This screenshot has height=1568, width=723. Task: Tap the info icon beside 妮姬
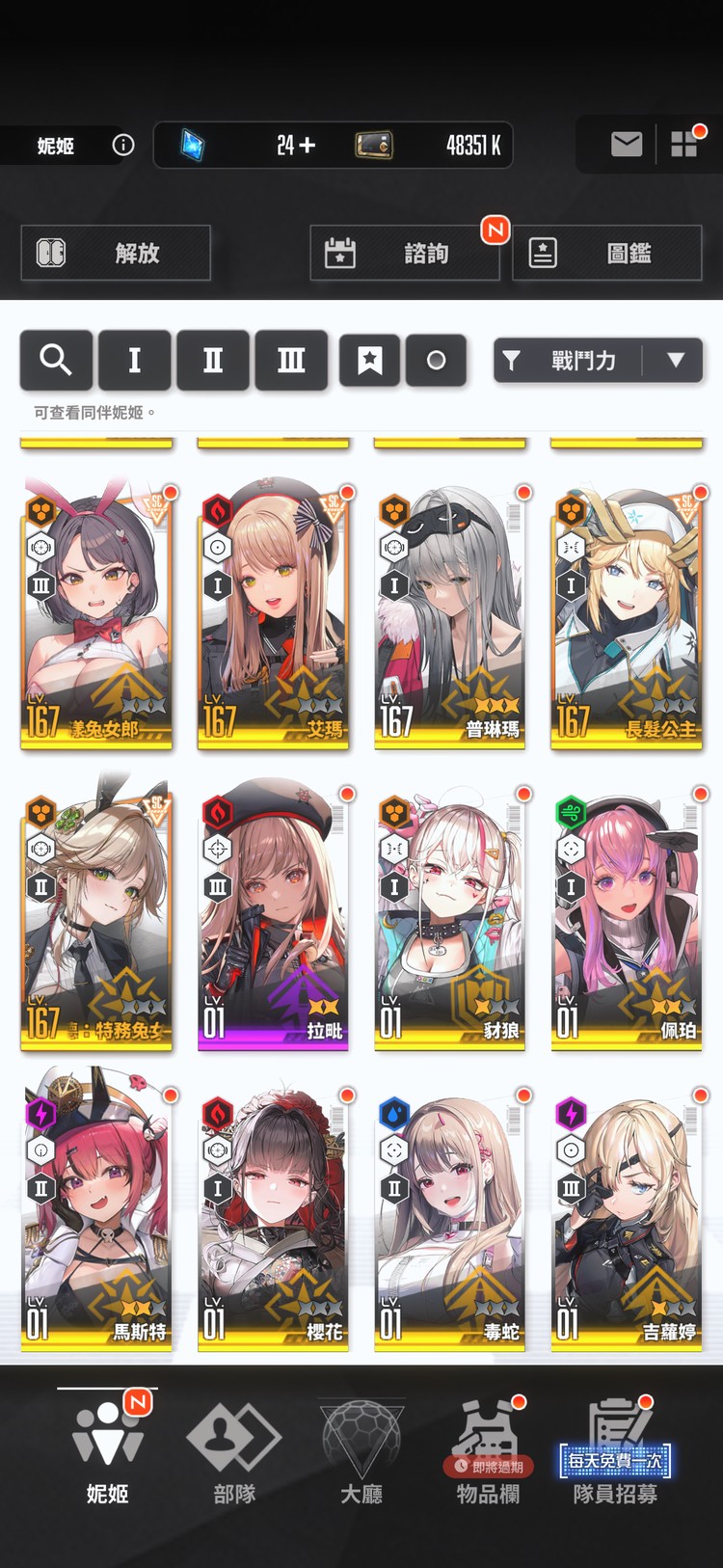click(123, 146)
